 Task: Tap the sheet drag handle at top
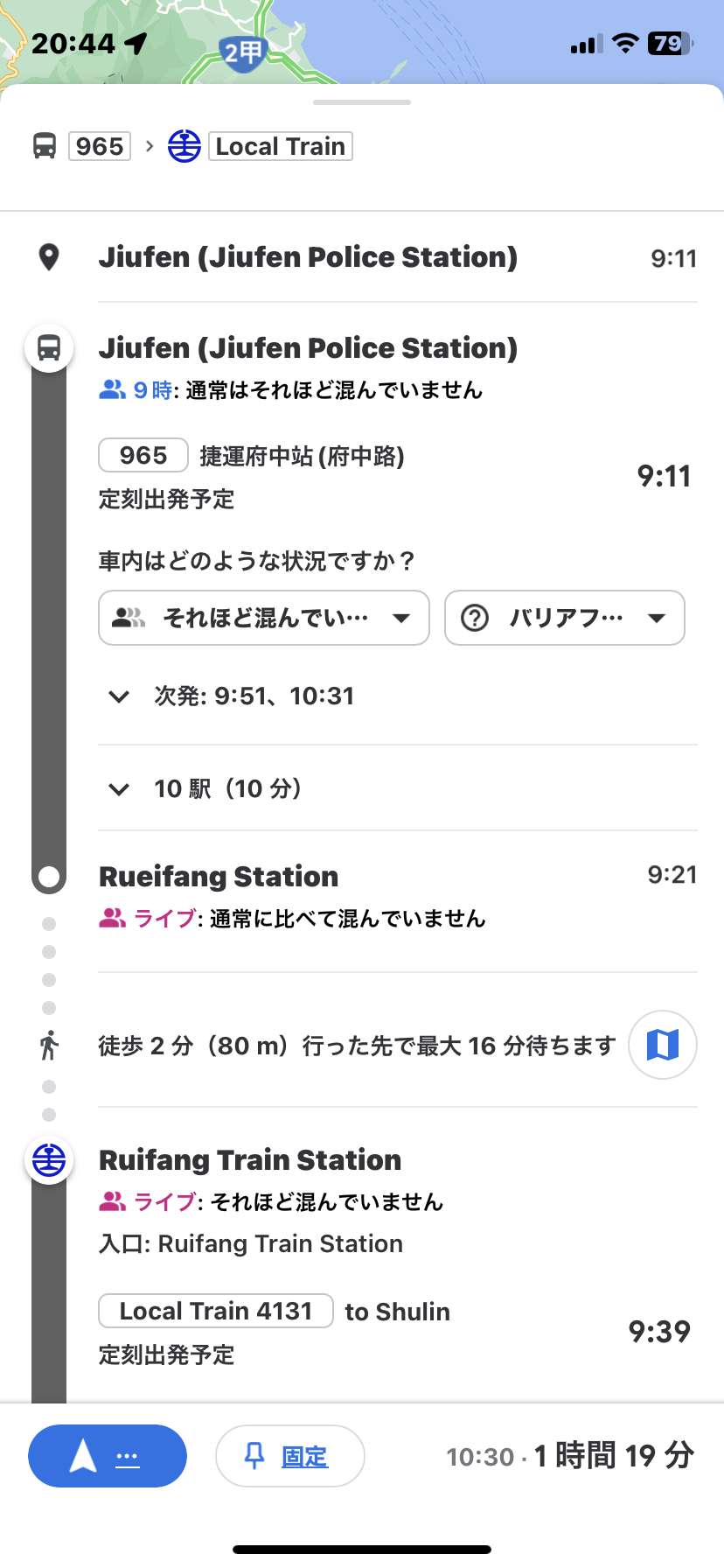pos(362,102)
